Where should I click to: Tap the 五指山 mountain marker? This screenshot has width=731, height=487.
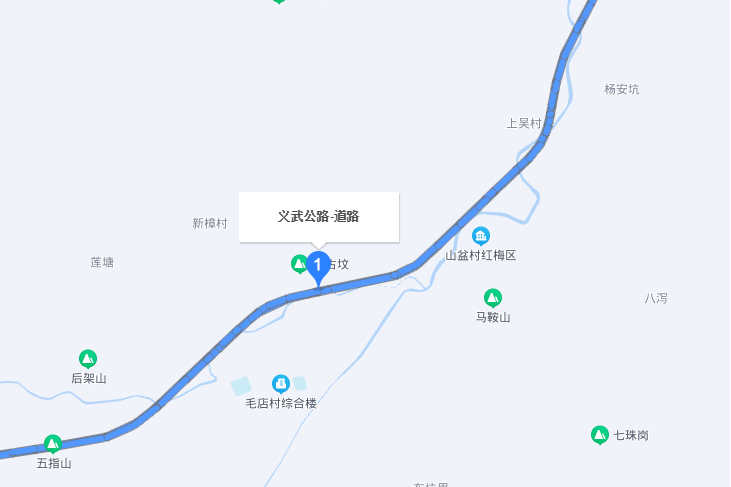(53, 444)
